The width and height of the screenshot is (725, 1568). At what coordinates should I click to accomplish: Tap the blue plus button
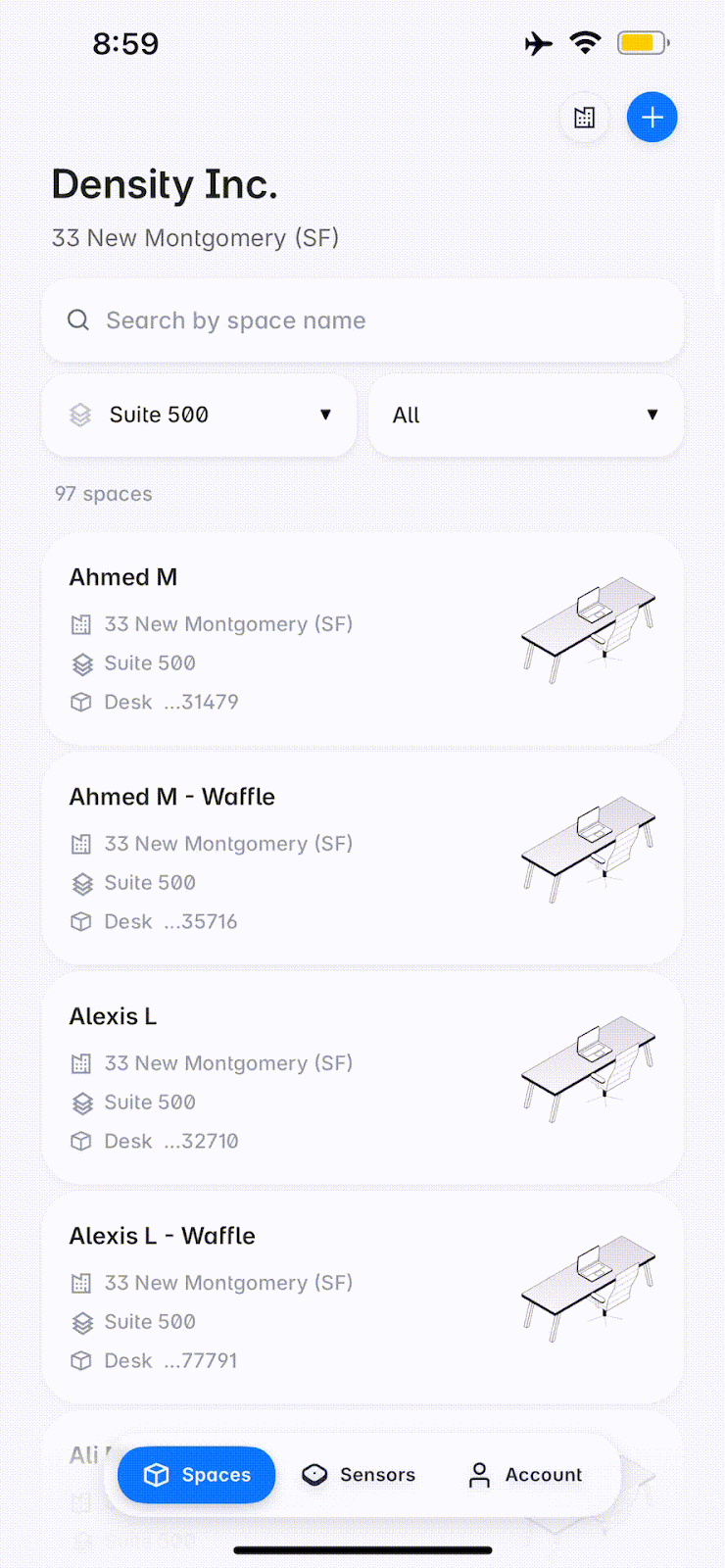[652, 118]
